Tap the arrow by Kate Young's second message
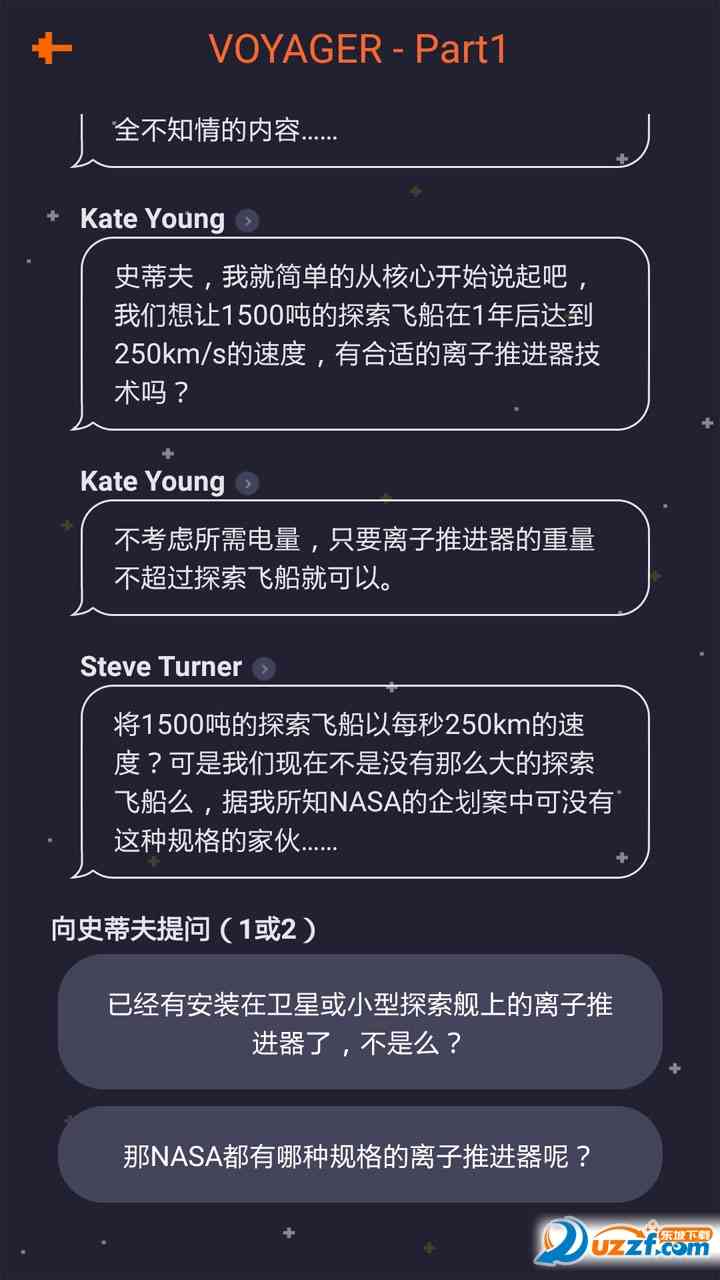720x1280 pixels. click(247, 483)
